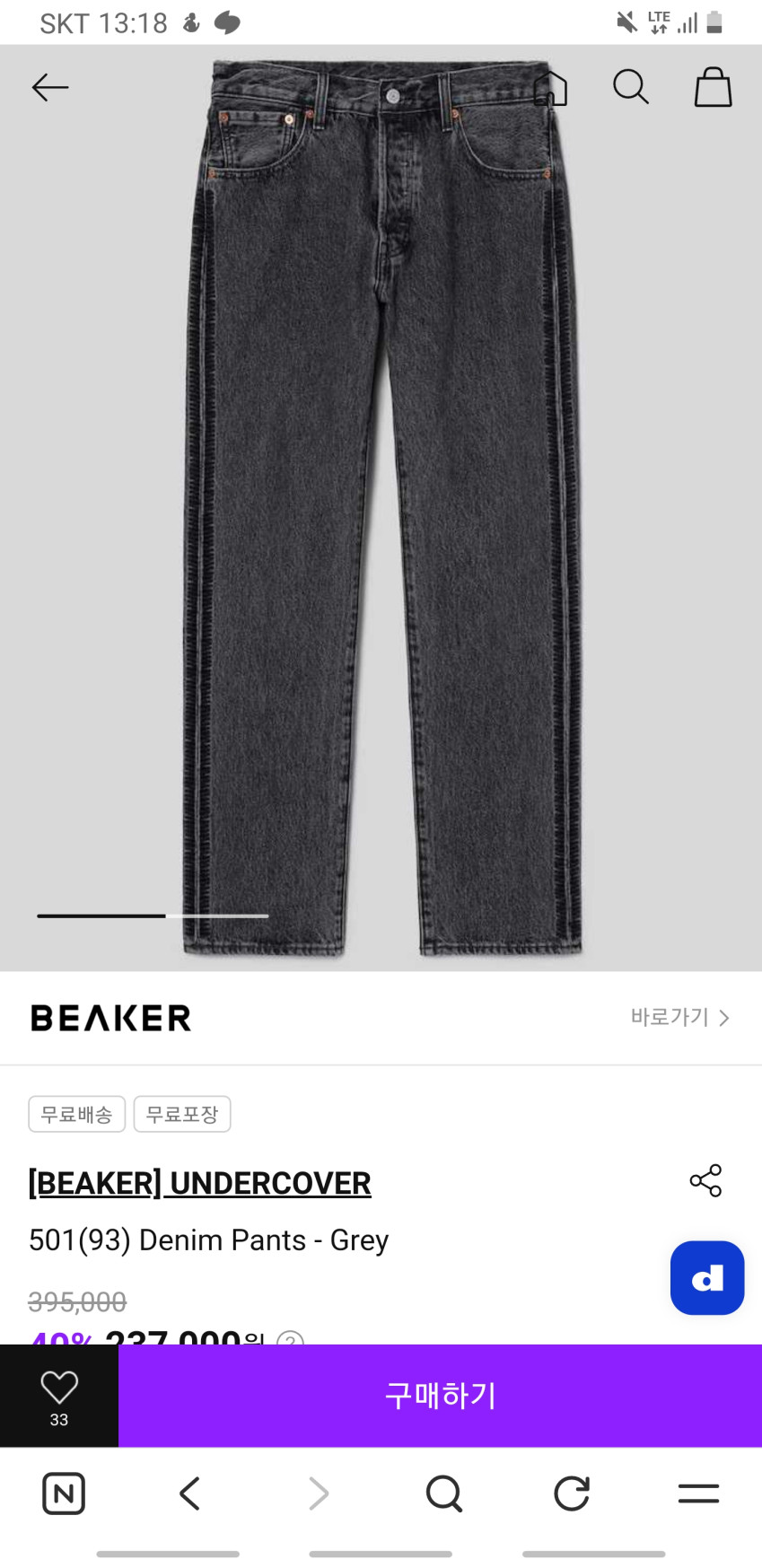The width and height of the screenshot is (762, 1568).
Task: Like this product with the heart
Action: [x=59, y=1395]
